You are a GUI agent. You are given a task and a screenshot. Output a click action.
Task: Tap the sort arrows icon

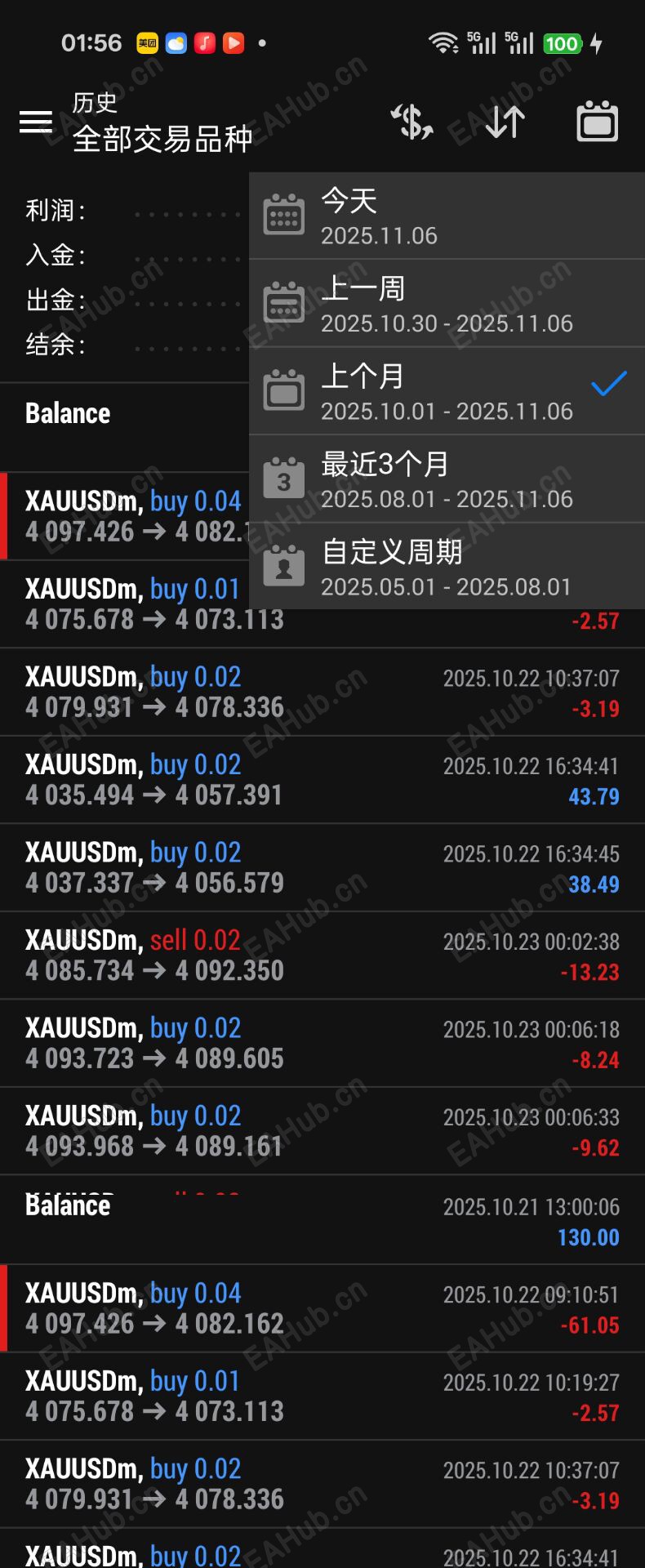pyautogui.click(x=505, y=122)
